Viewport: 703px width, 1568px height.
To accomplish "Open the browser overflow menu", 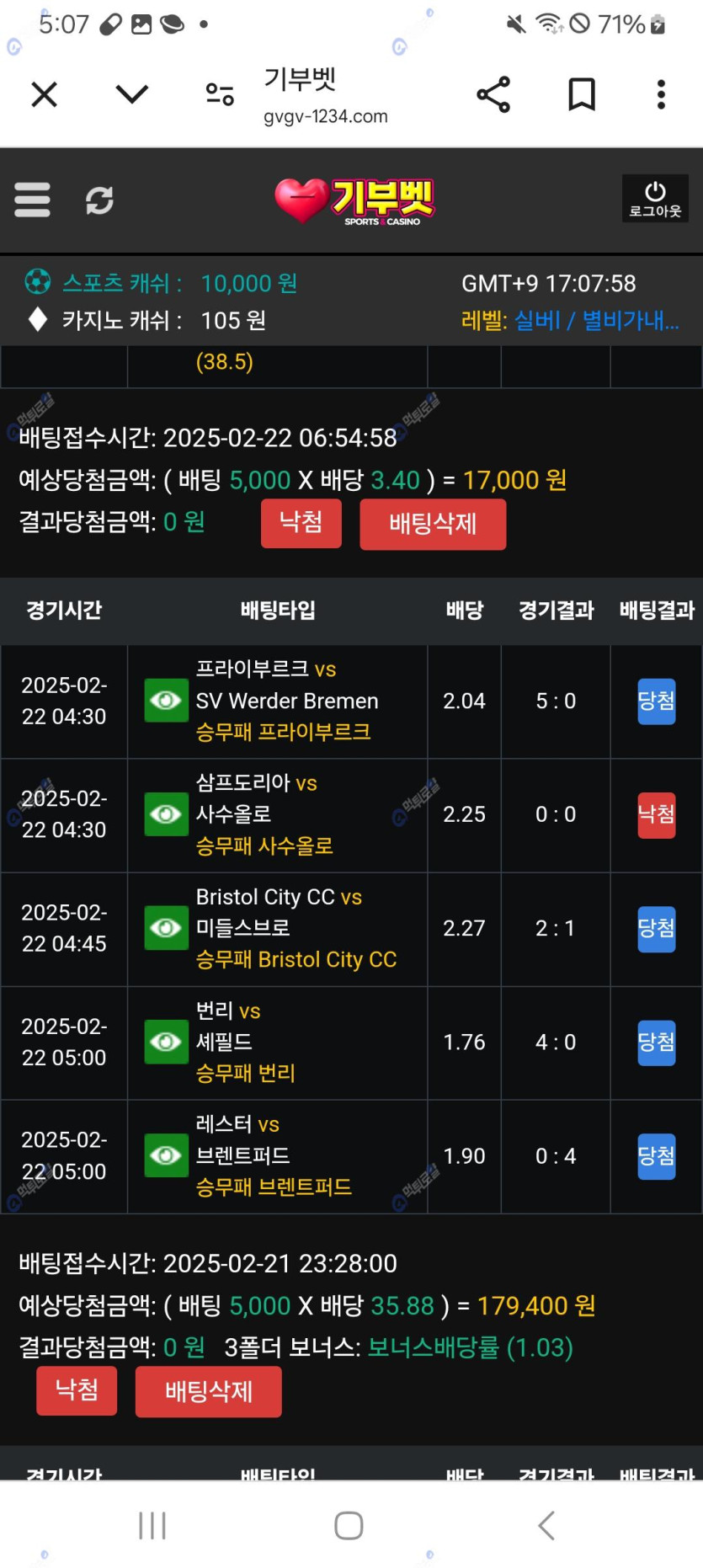I will (x=661, y=94).
